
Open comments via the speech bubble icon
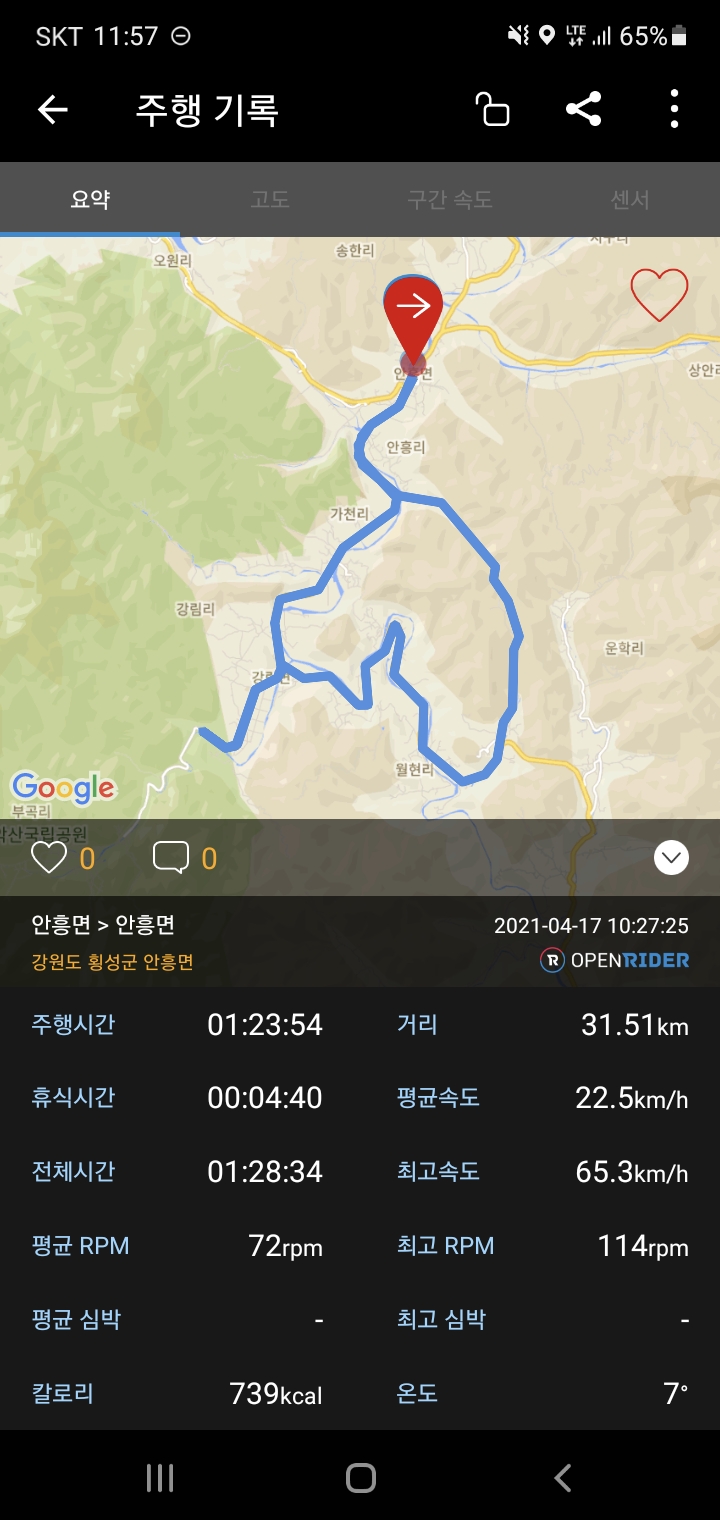click(171, 858)
